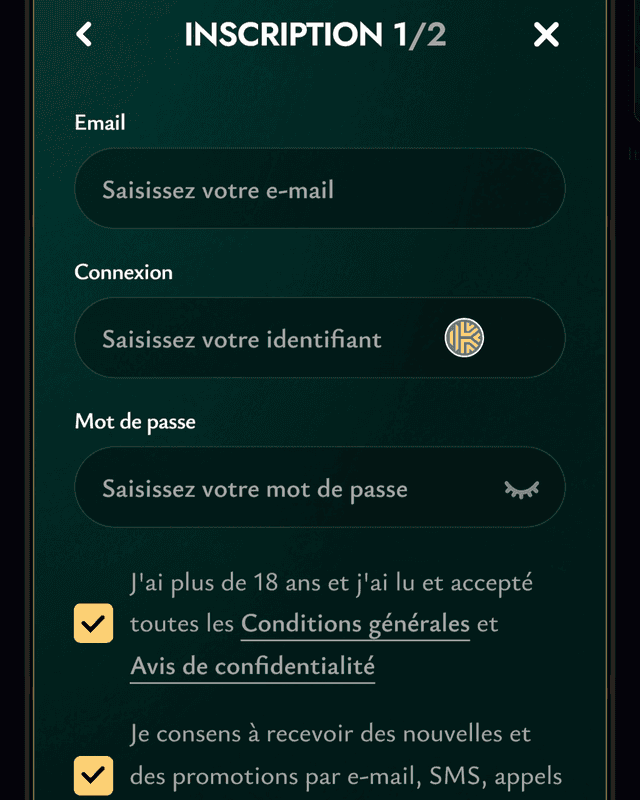Select the Mot de passe field
Viewport: 640px width, 800px height.
(290, 488)
